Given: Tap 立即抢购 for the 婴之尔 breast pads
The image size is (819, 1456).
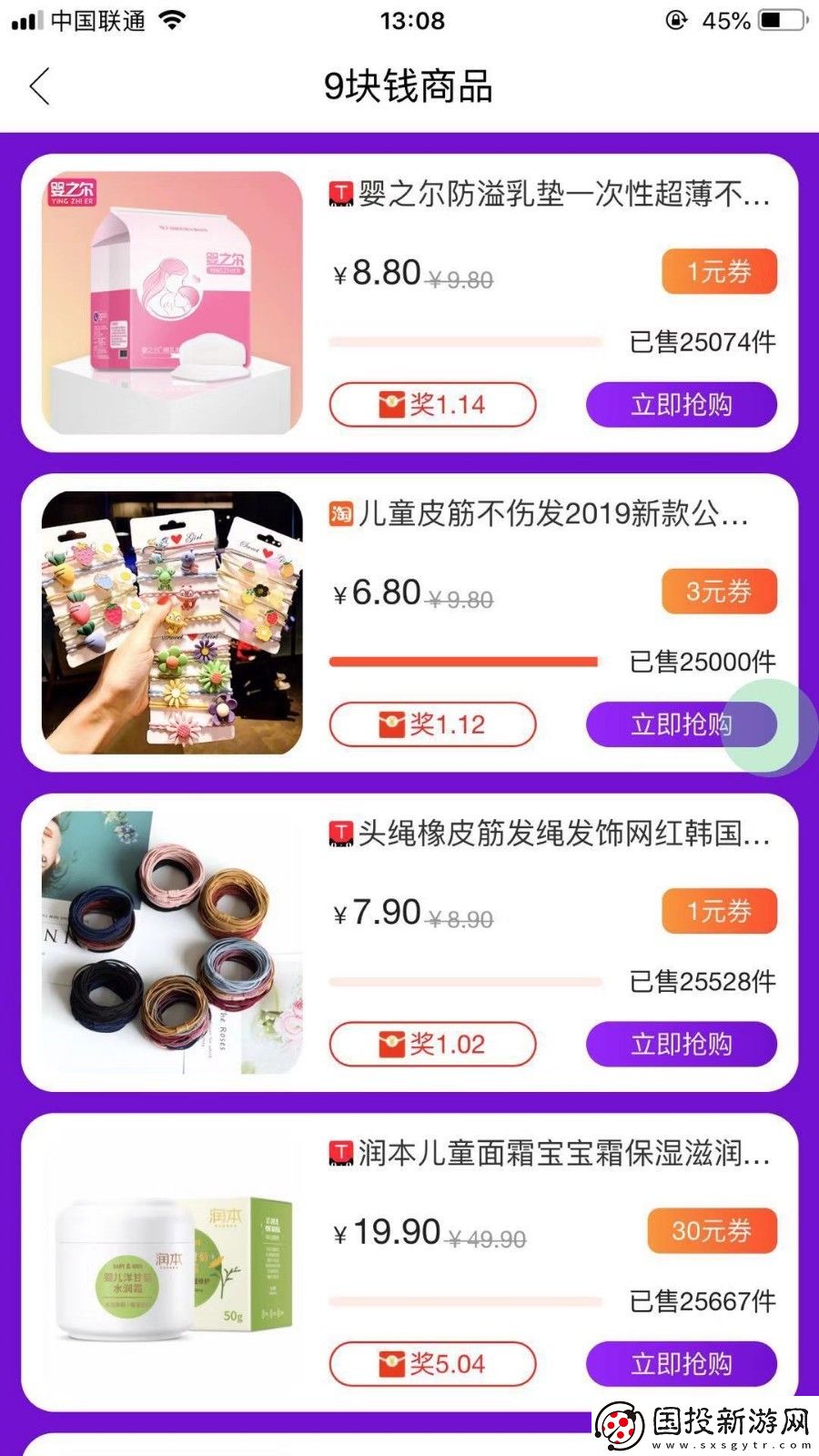Looking at the screenshot, I should tap(682, 404).
